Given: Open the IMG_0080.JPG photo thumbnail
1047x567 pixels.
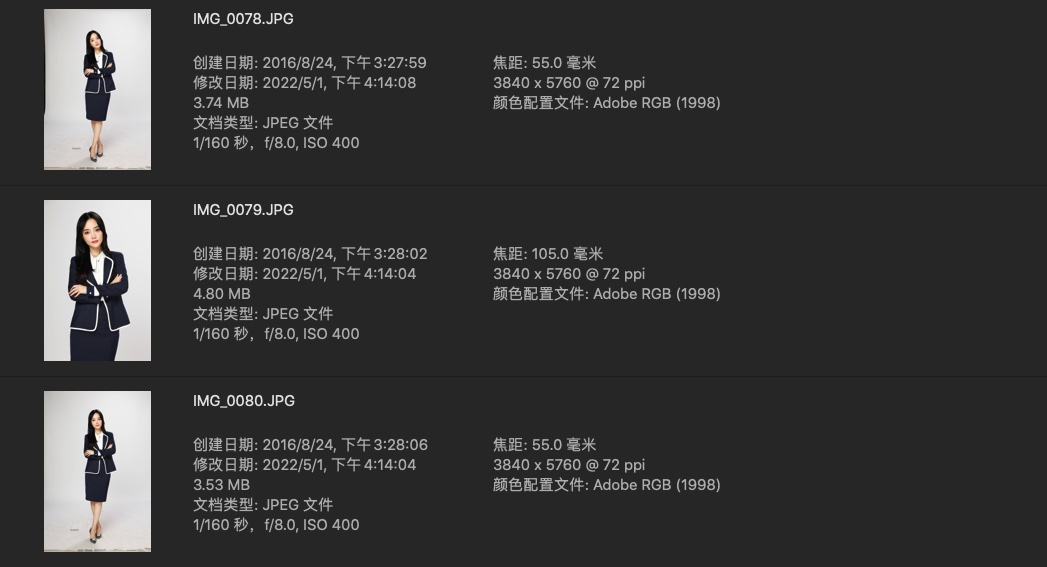Looking at the screenshot, I should coord(97,471).
